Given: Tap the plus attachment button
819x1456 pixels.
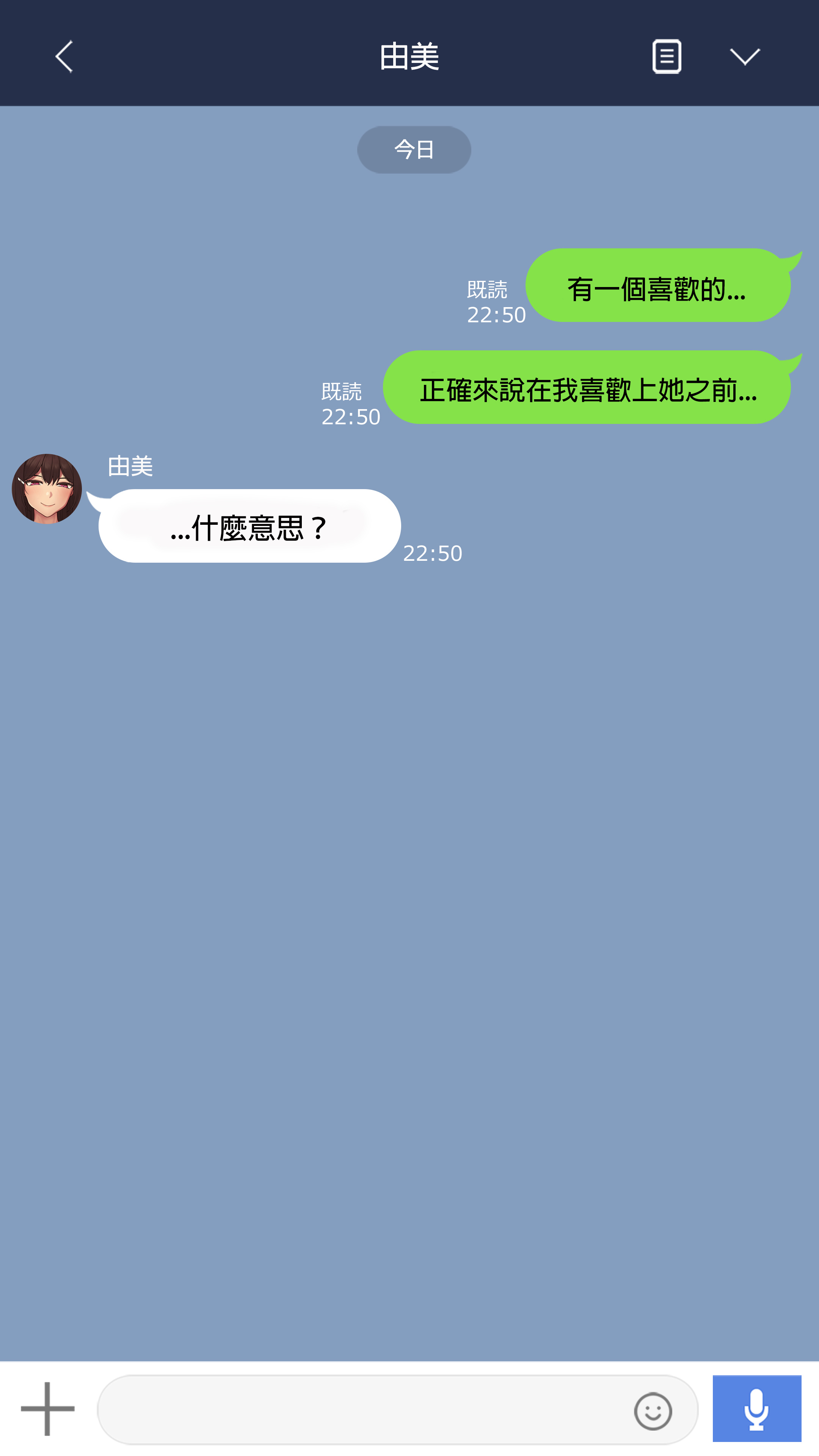Looking at the screenshot, I should pyautogui.click(x=47, y=1409).
